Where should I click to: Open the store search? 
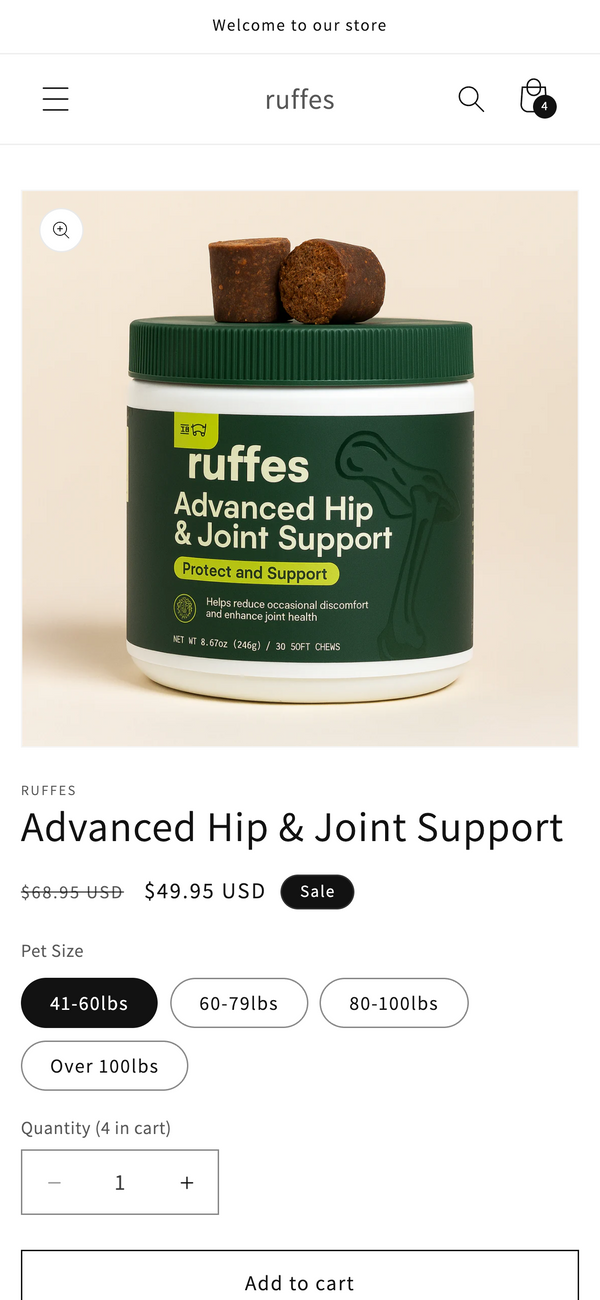coord(471,99)
